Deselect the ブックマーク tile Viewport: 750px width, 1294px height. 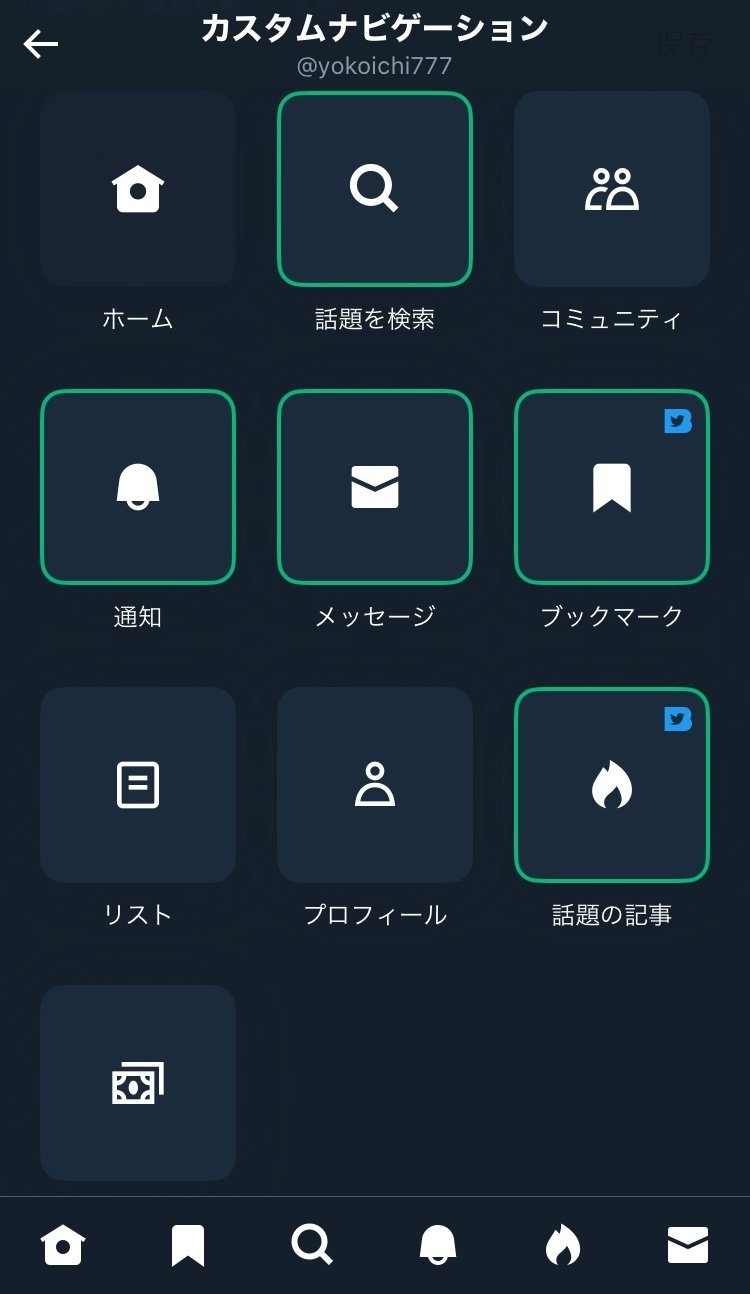(x=612, y=487)
